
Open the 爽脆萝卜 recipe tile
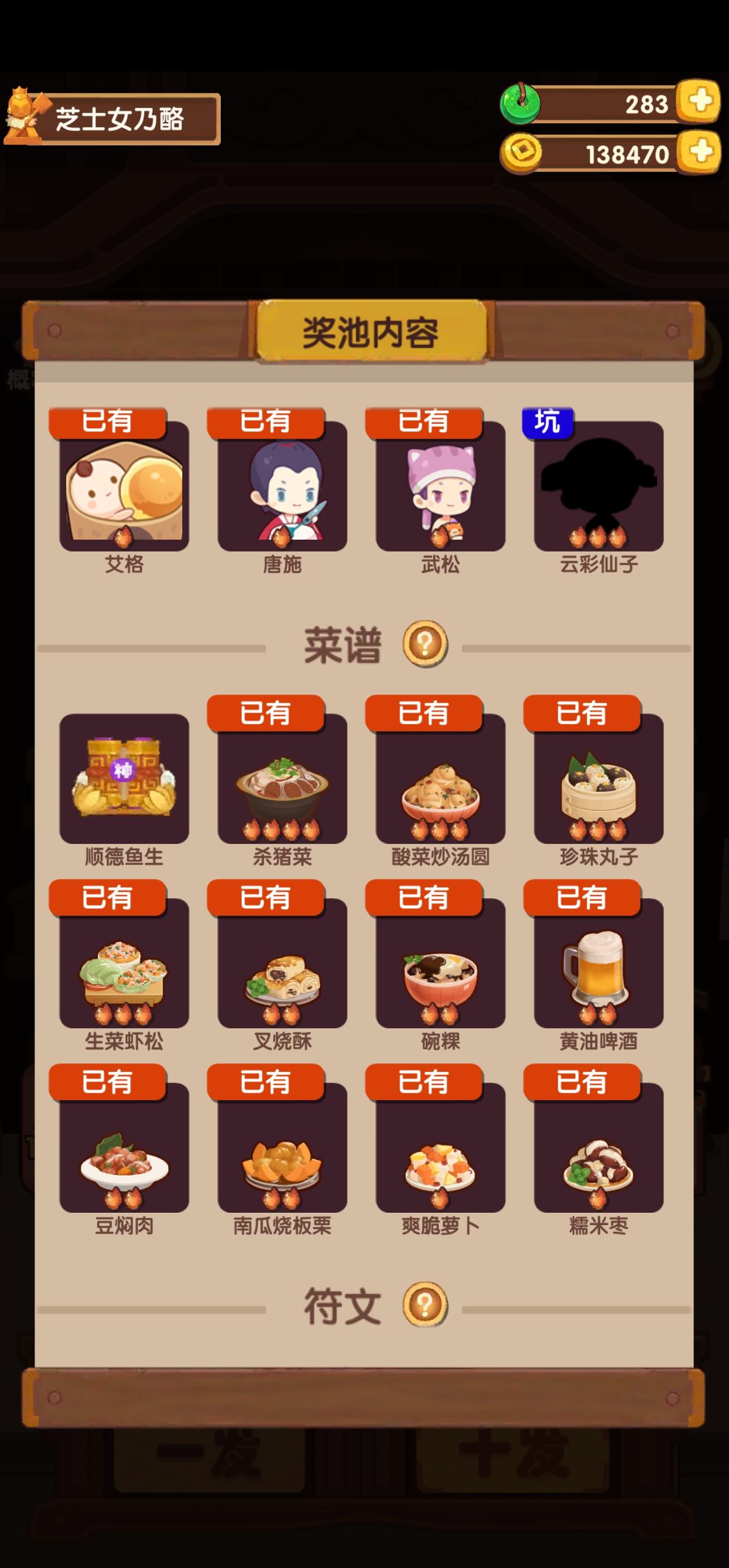[440, 1147]
